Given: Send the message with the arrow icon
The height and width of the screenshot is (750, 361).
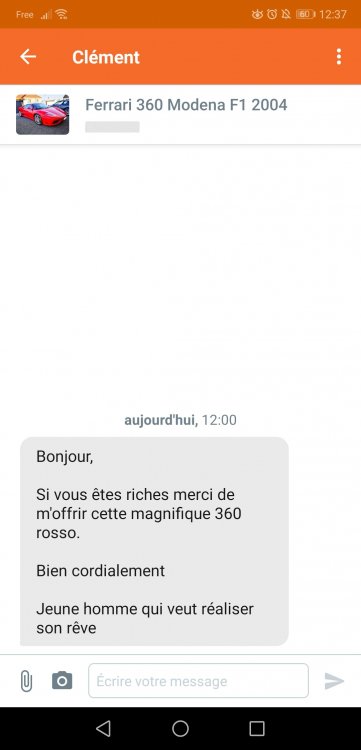Looking at the screenshot, I should 334,681.
